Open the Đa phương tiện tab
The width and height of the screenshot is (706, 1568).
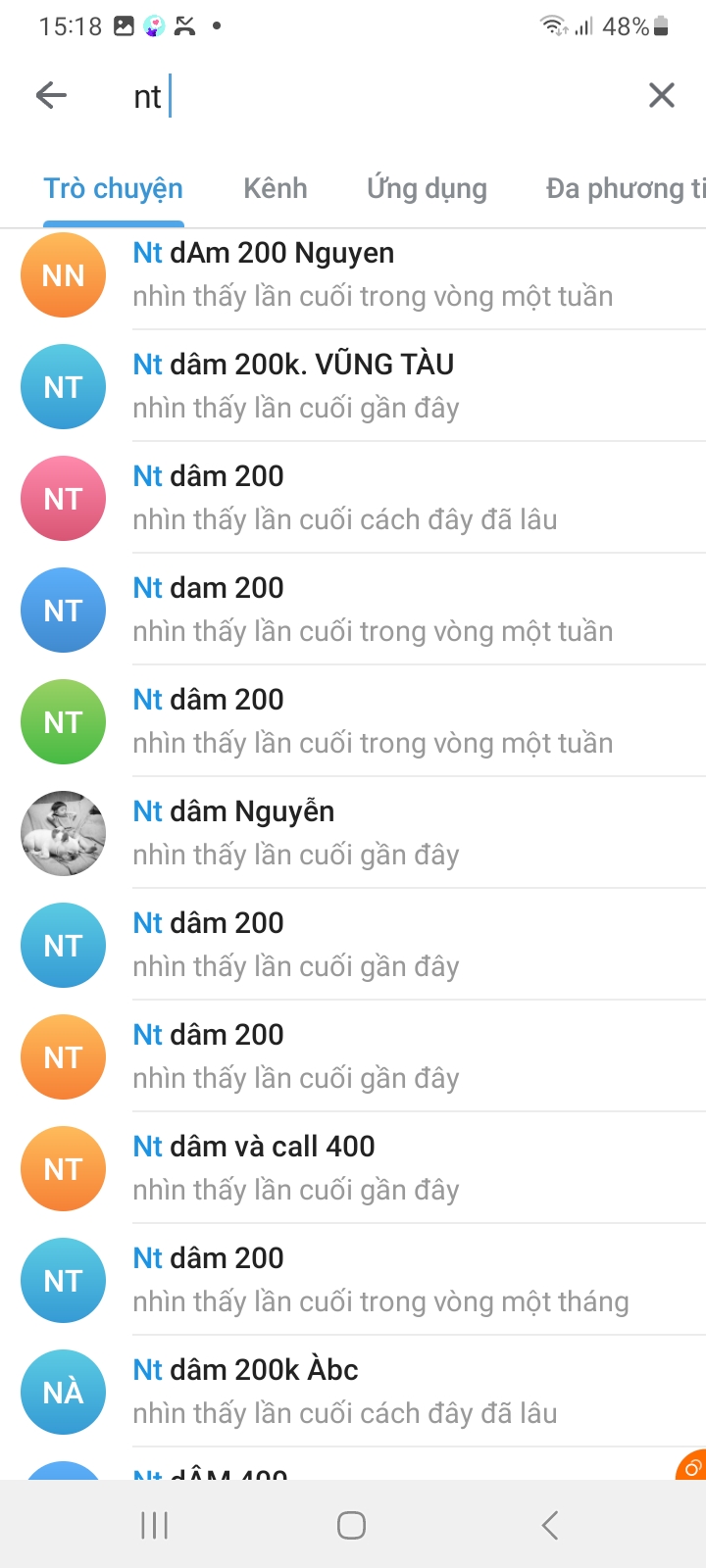pos(626,188)
